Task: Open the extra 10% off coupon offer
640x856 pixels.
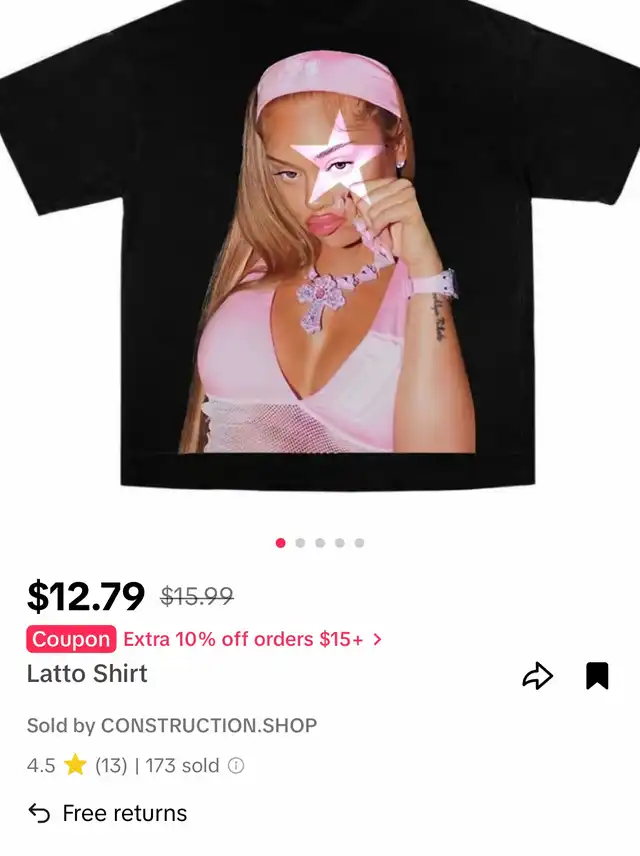Action: [205, 639]
